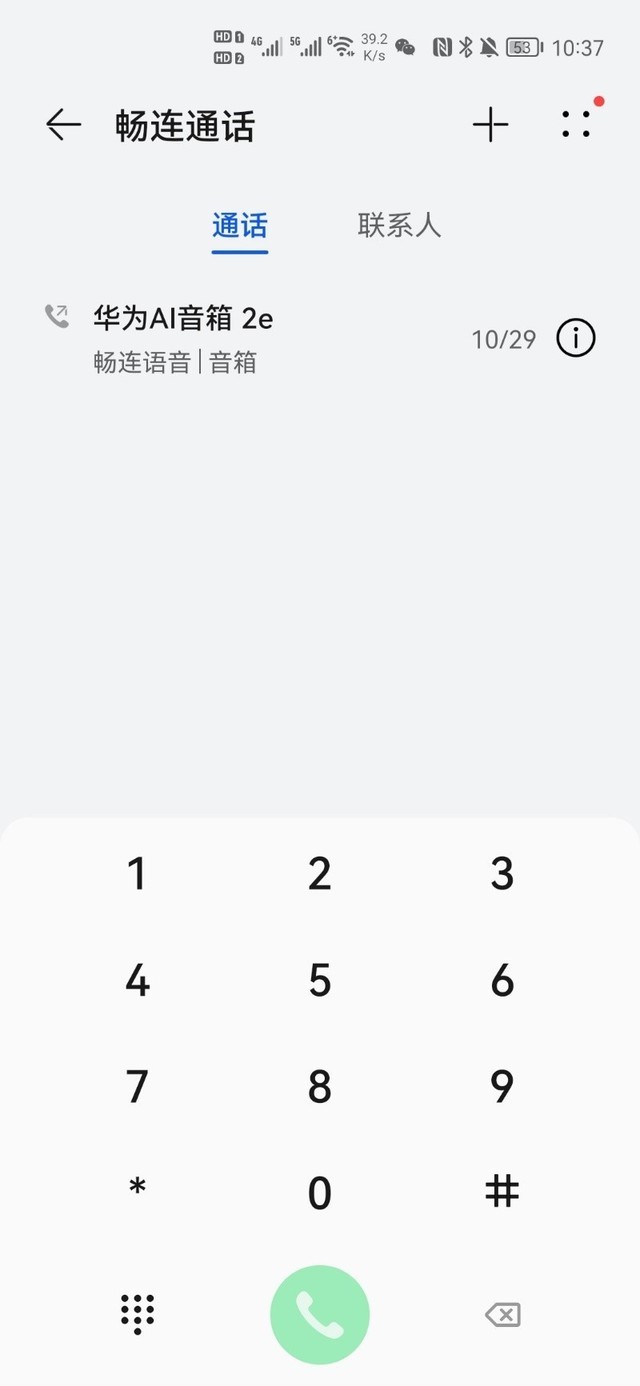Go back from 畅连通话 screen
This screenshot has height=1386, width=640.
click(x=63, y=125)
